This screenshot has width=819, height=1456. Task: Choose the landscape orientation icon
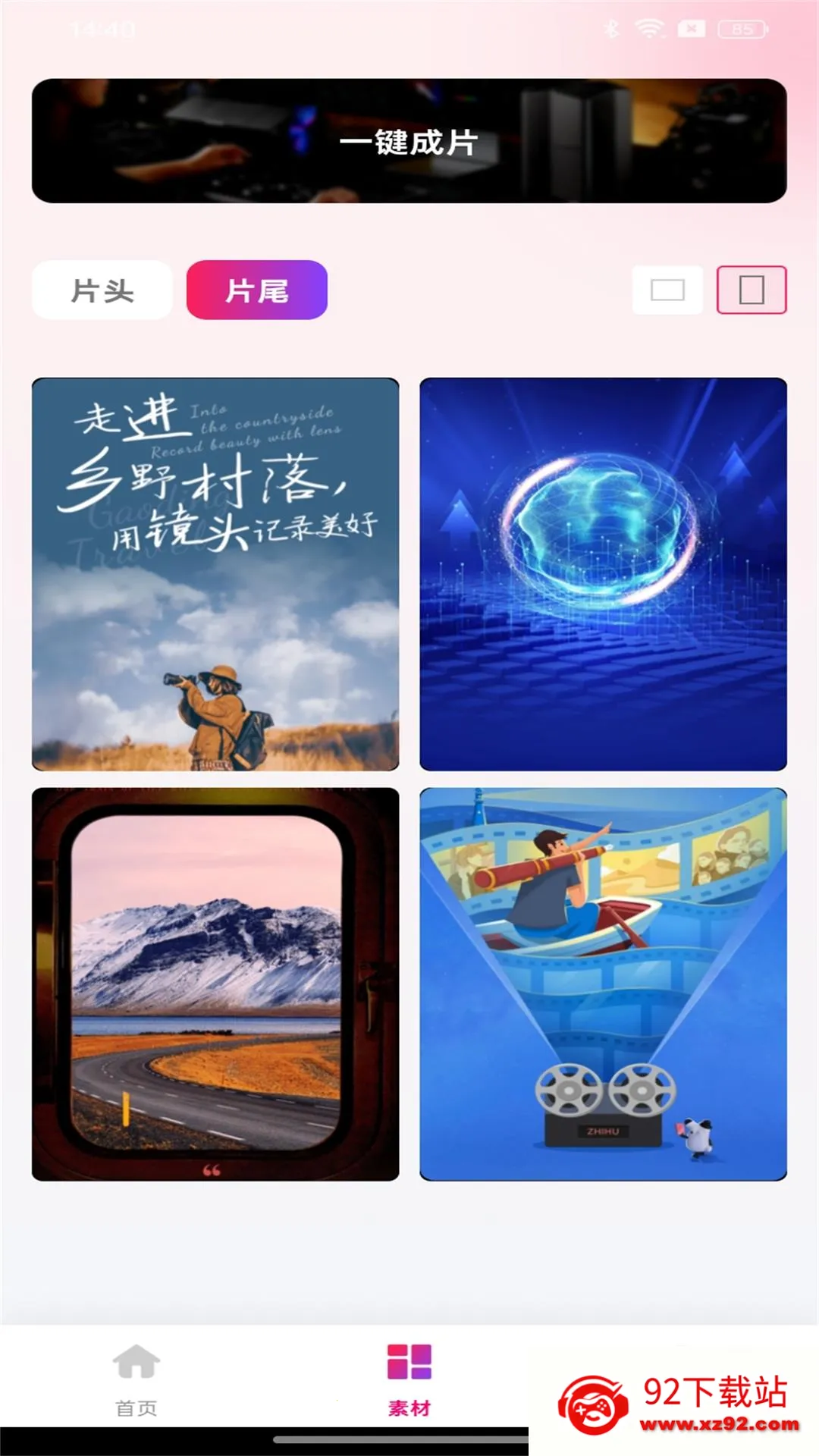coord(667,290)
